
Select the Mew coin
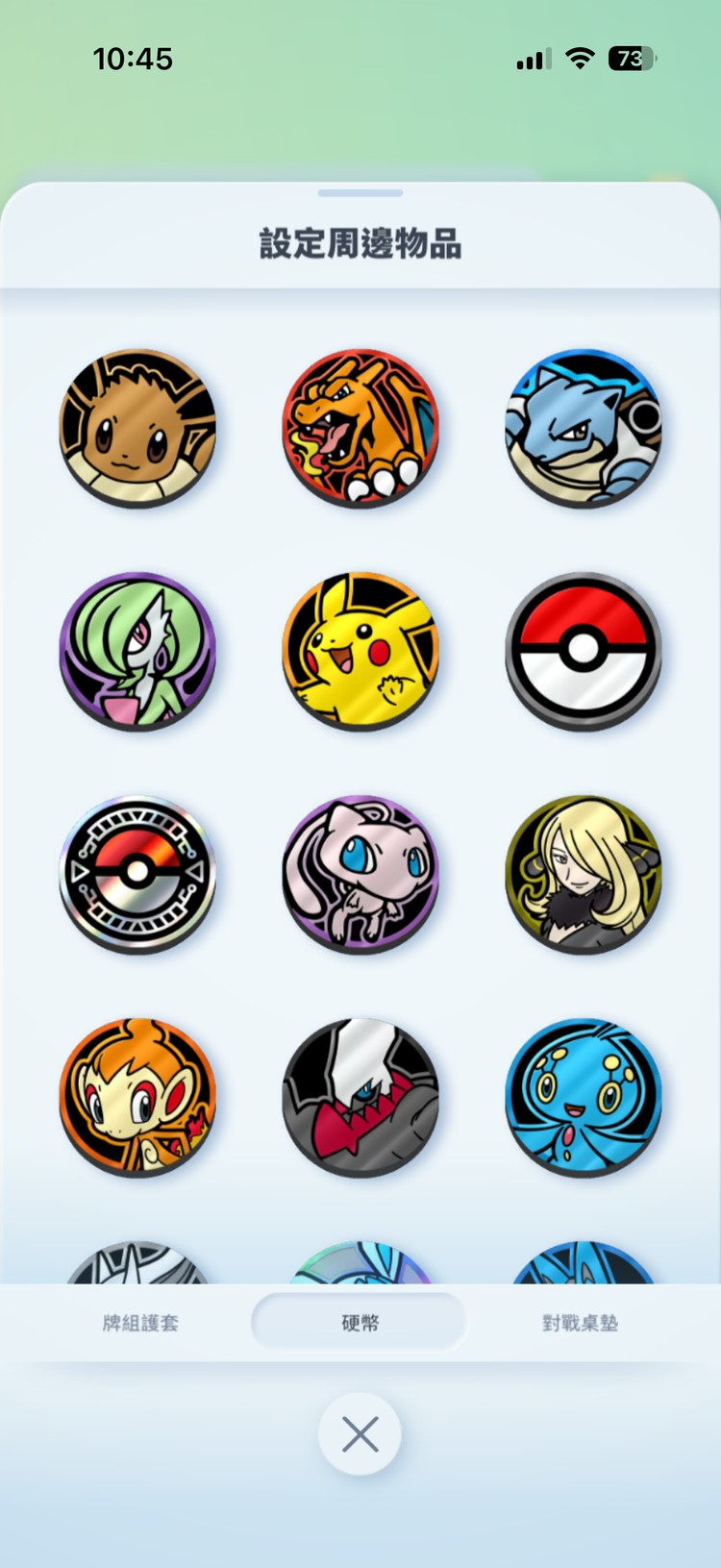[360, 874]
